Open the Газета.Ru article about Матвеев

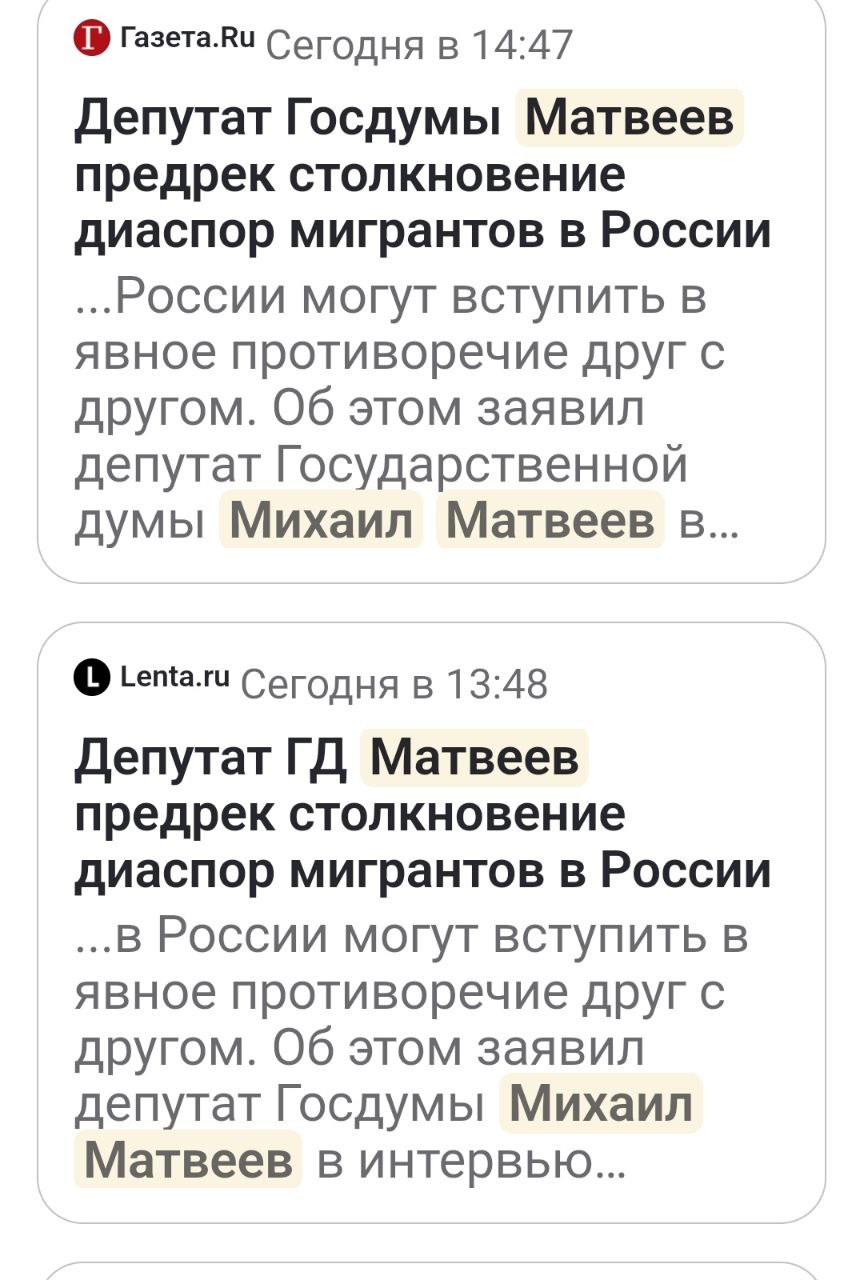(423, 176)
